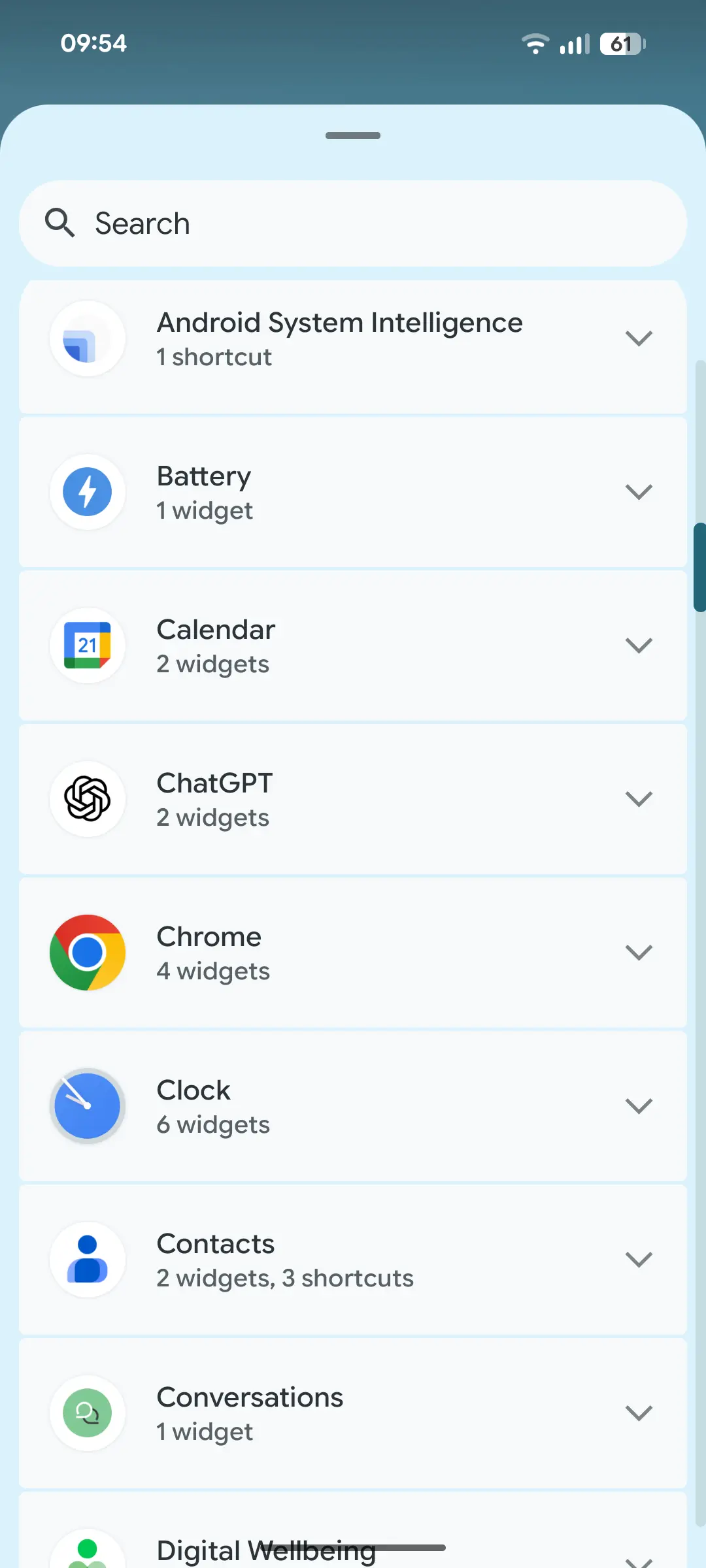
Task: Show Contacts widgets and shortcuts
Action: click(353, 1260)
